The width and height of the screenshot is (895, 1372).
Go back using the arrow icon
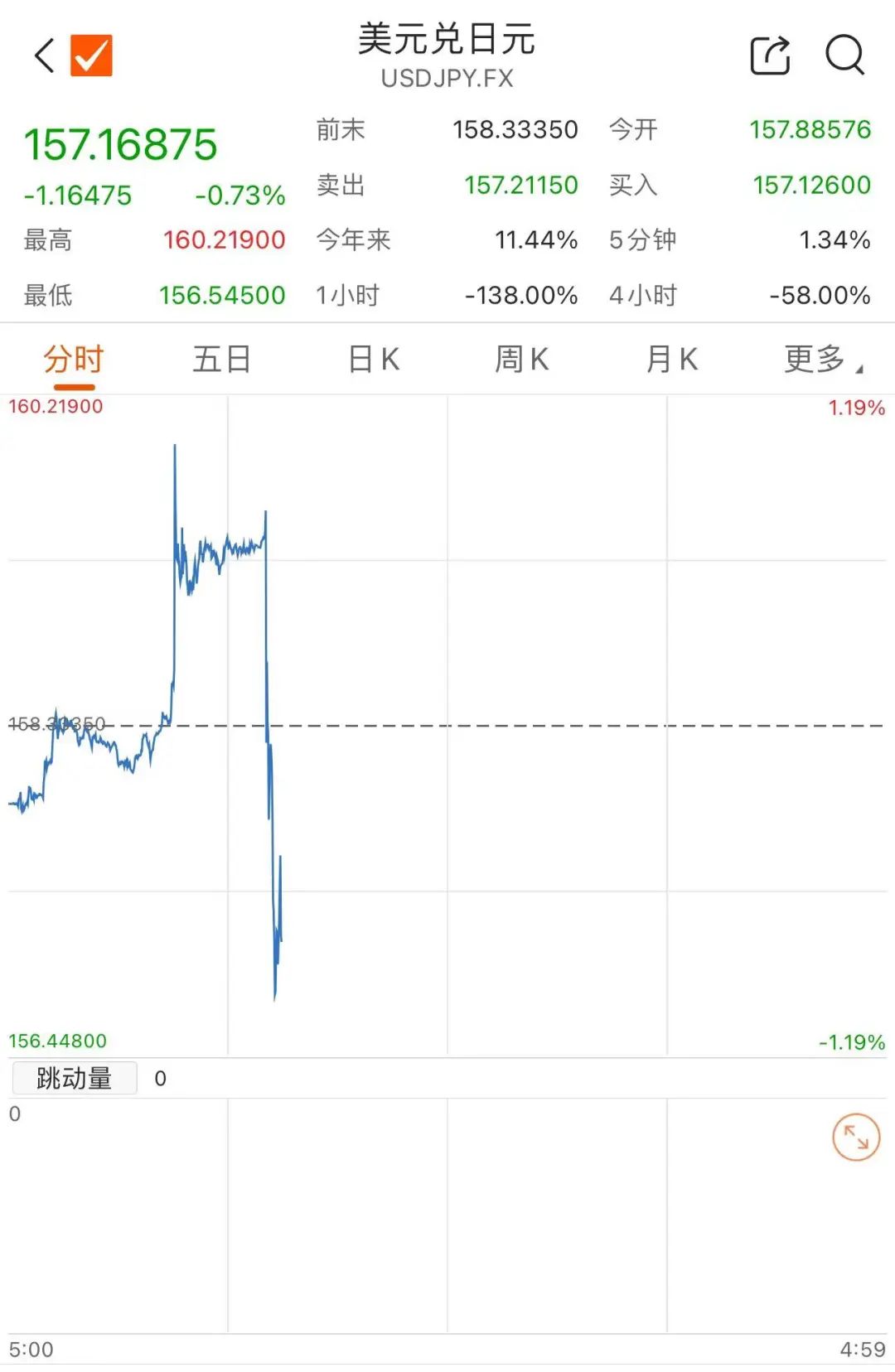click(45, 56)
